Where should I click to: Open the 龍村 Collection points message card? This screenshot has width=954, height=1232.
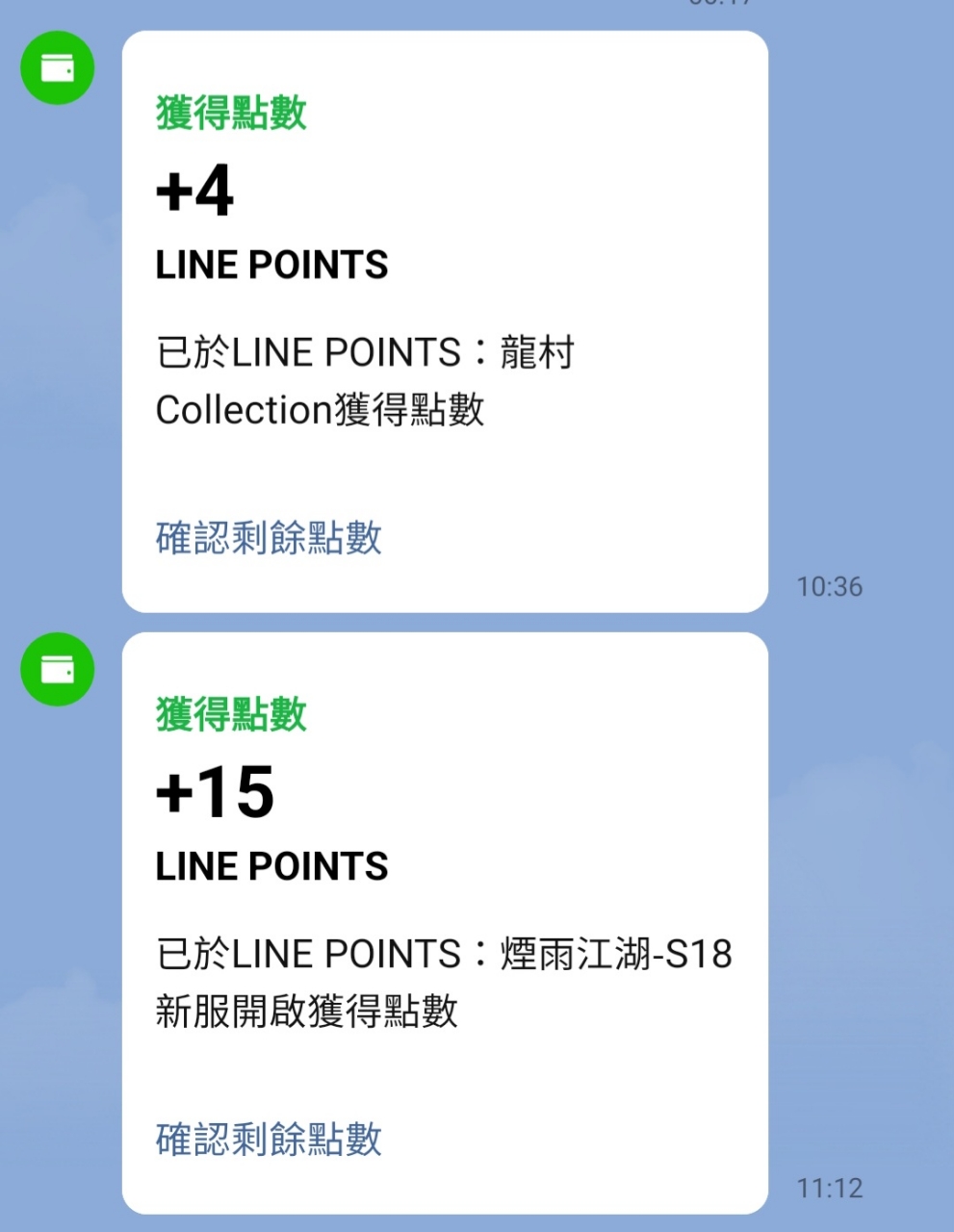(x=445, y=289)
